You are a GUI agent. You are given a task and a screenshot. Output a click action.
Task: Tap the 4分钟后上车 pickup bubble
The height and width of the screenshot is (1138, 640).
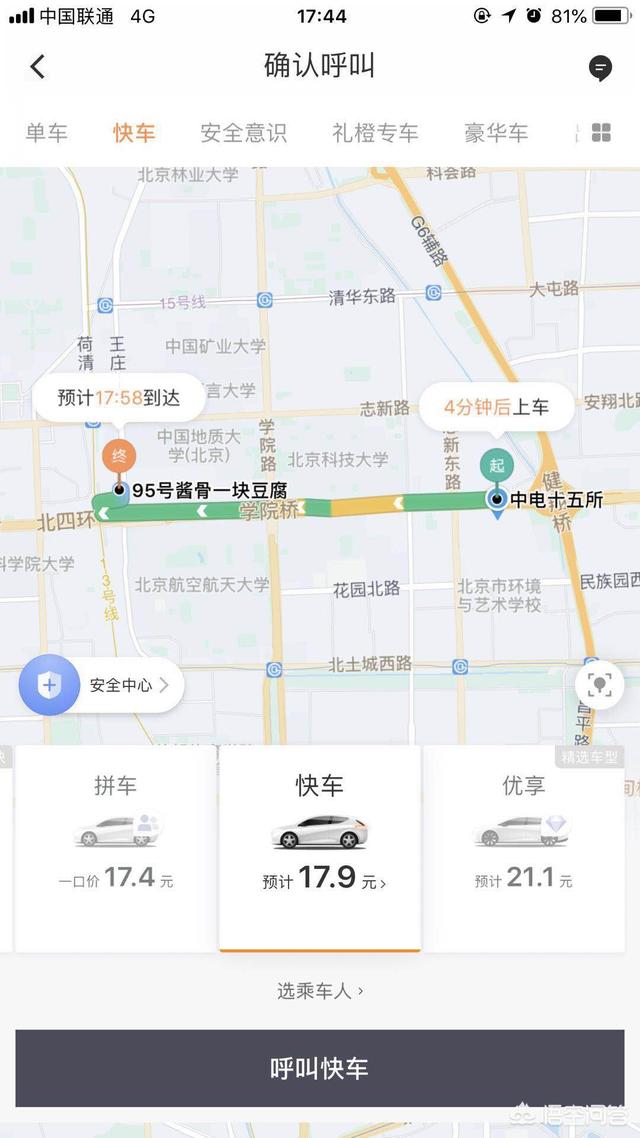click(497, 407)
